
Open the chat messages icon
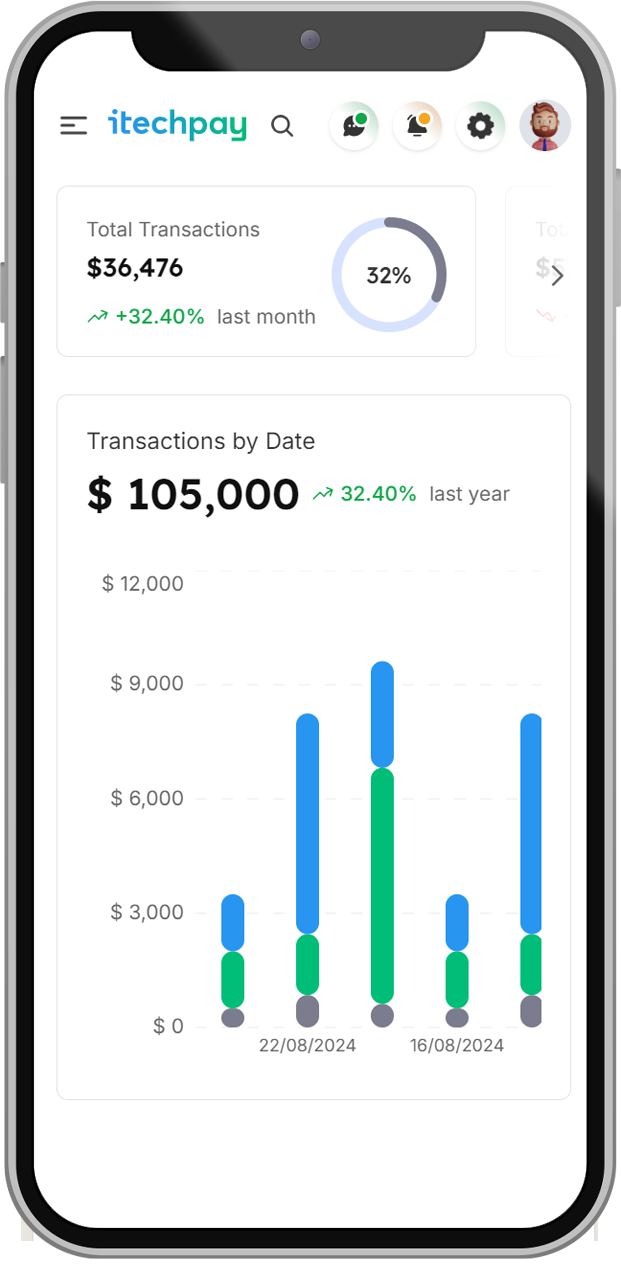tap(354, 126)
